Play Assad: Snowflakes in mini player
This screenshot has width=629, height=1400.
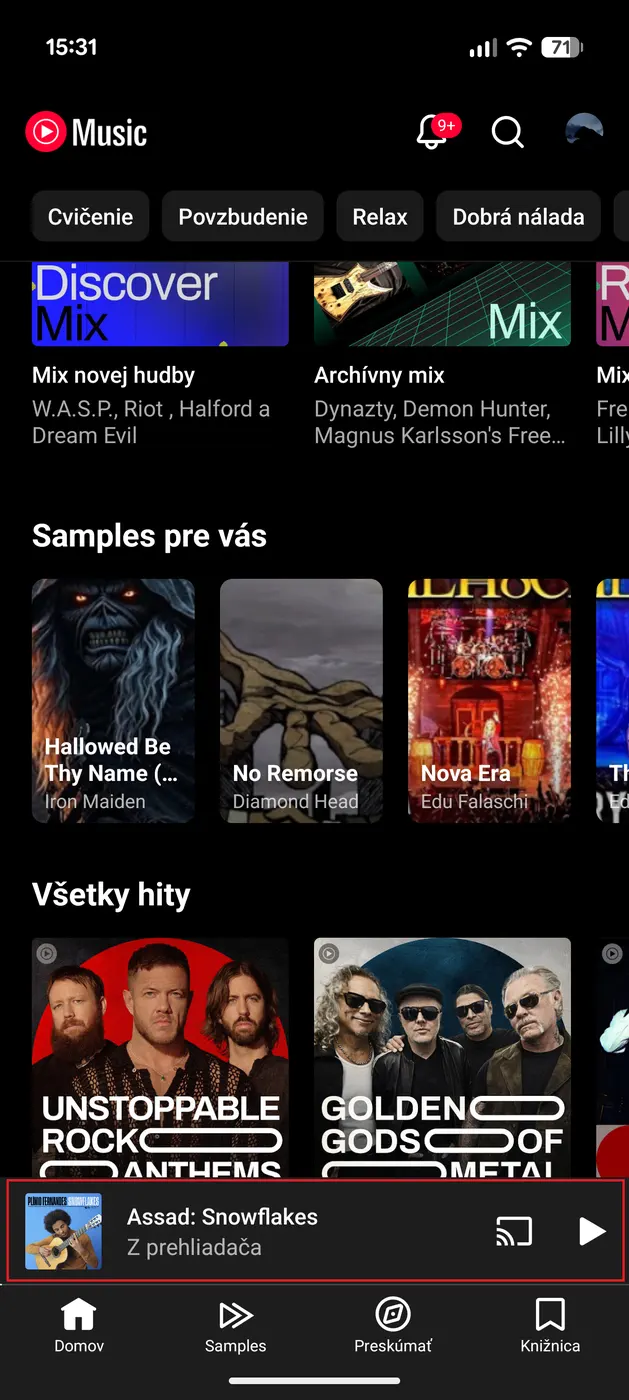pyautogui.click(x=592, y=1231)
